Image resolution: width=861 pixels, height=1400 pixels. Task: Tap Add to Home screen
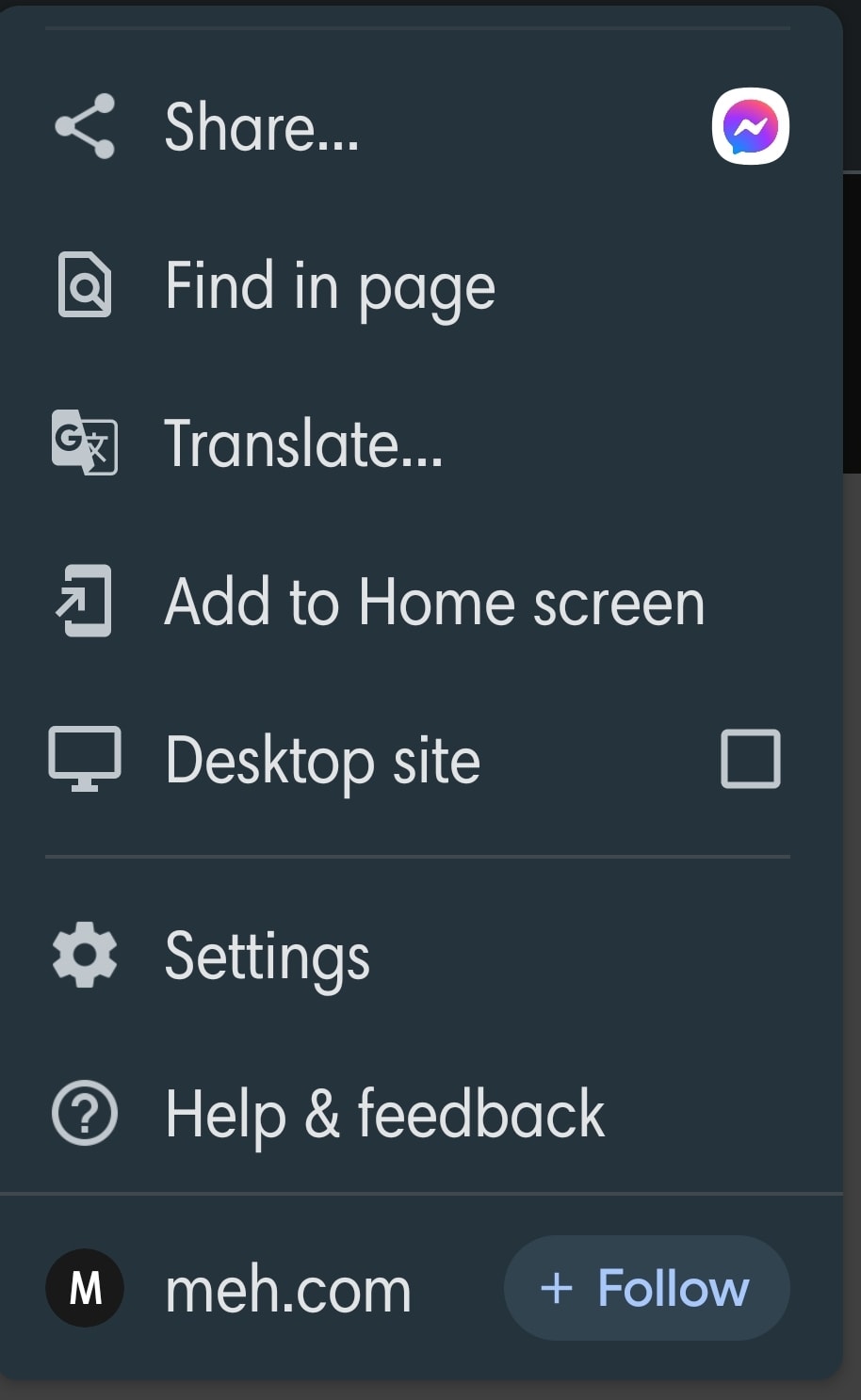(x=433, y=603)
